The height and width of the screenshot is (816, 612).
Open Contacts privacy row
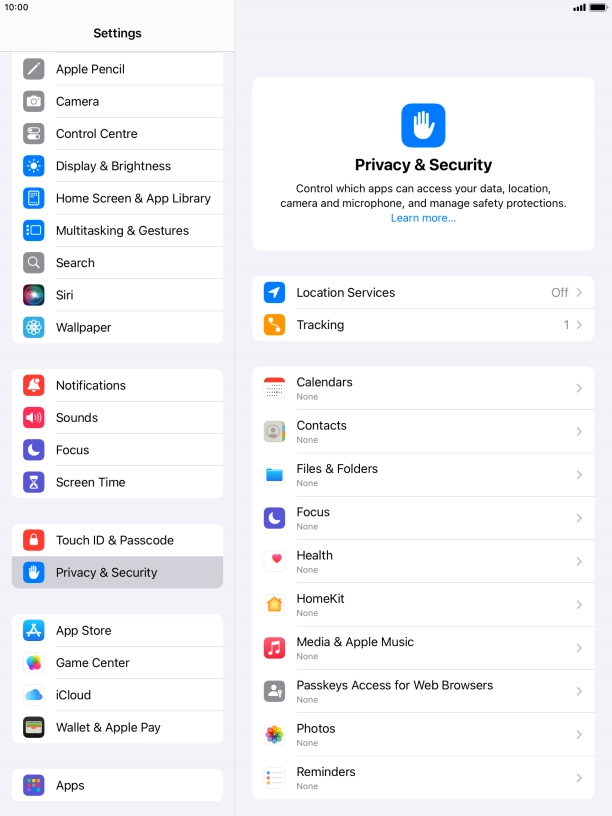(x=422, y=431)
